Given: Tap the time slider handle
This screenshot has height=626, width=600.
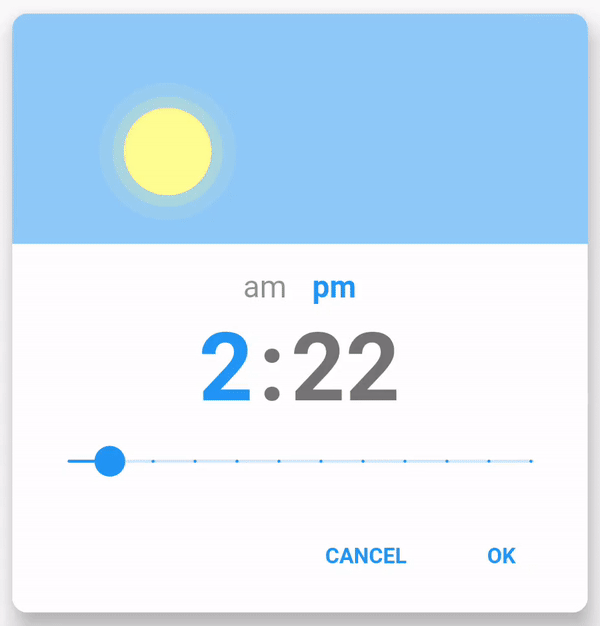Looking at the screenshot, I should coord(109,461).
